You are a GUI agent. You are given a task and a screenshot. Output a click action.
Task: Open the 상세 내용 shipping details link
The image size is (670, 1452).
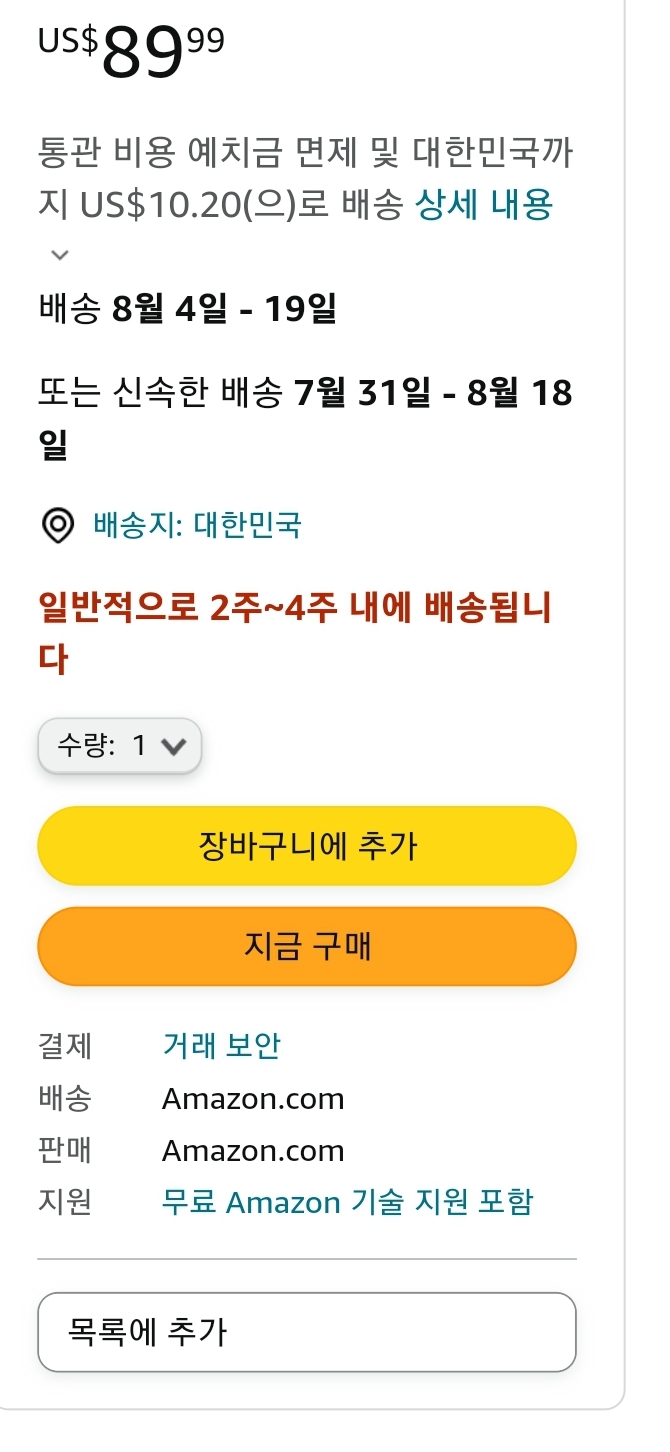click(483, 206)
